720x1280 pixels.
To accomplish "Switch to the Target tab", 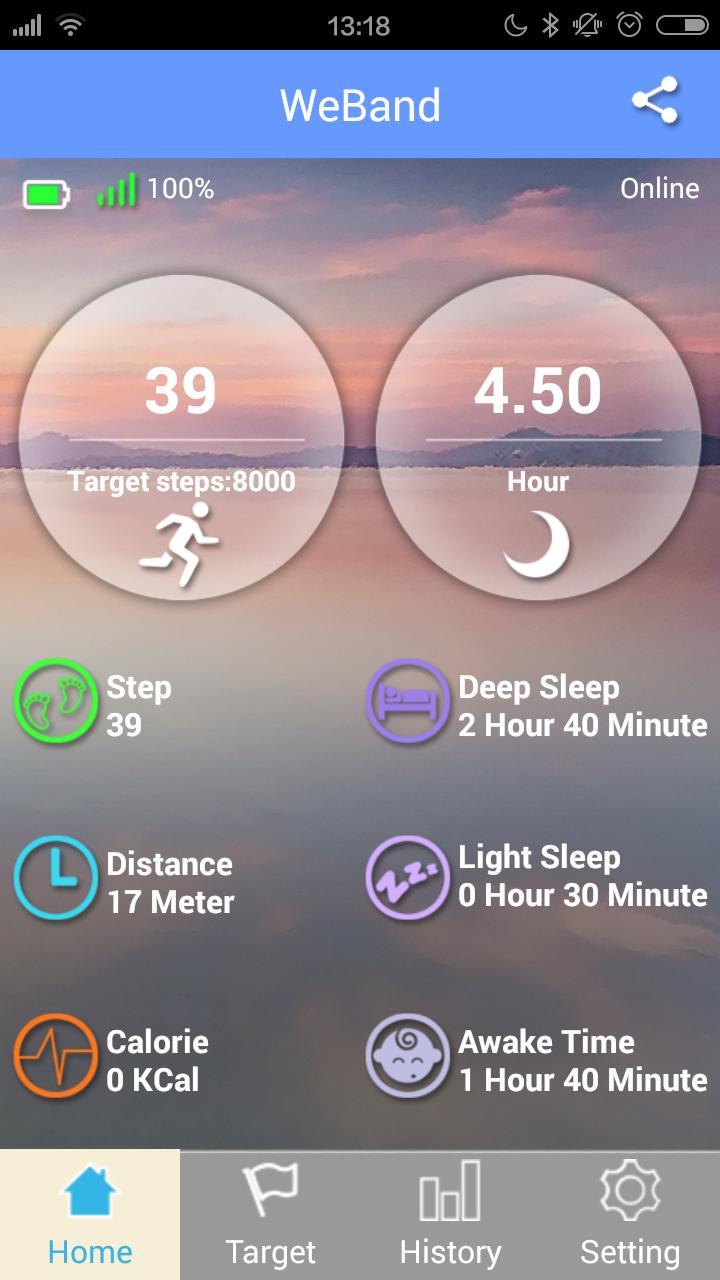I will [270, 1215].
